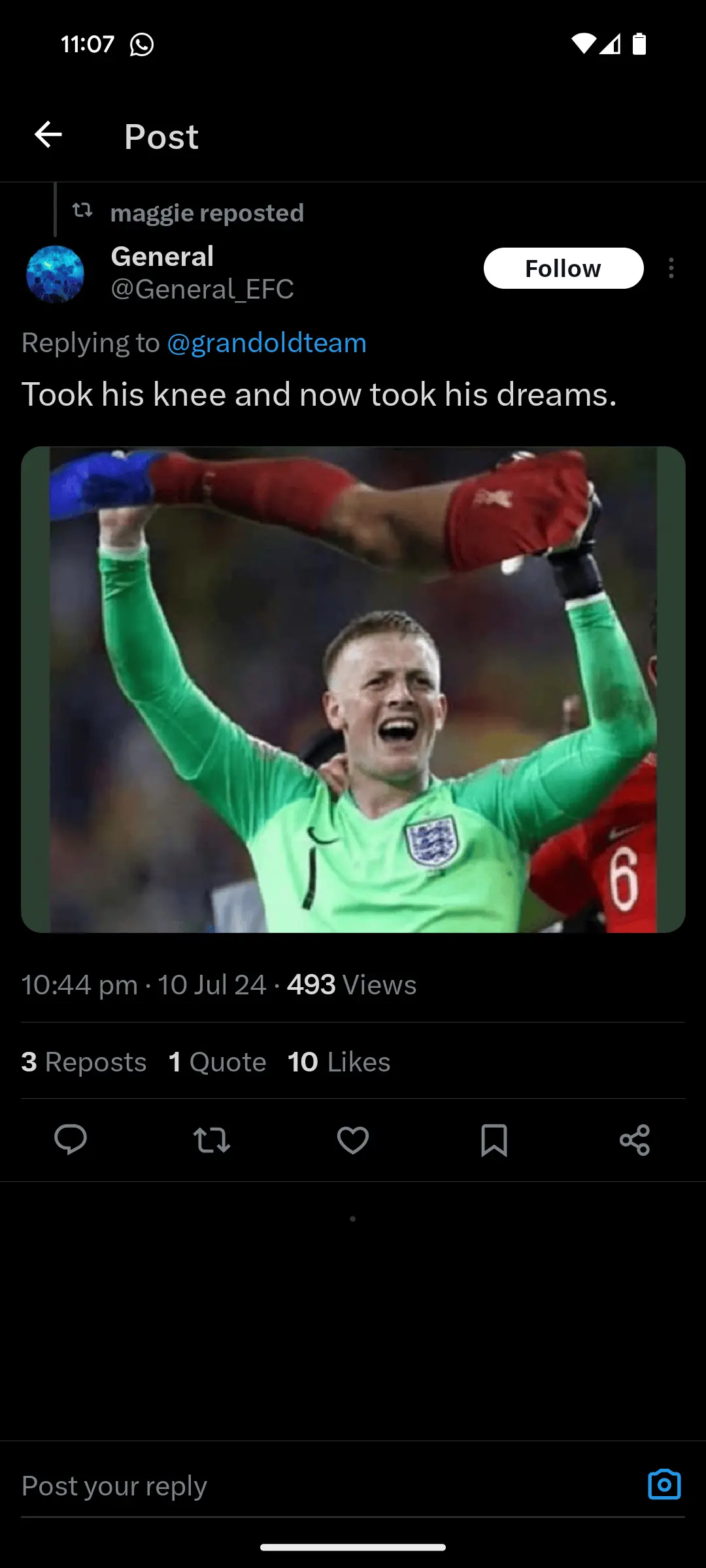Screen dimensions: 706x1568
Task: Open the @grandoldteam mention link
Action: [x=267, y=343]
